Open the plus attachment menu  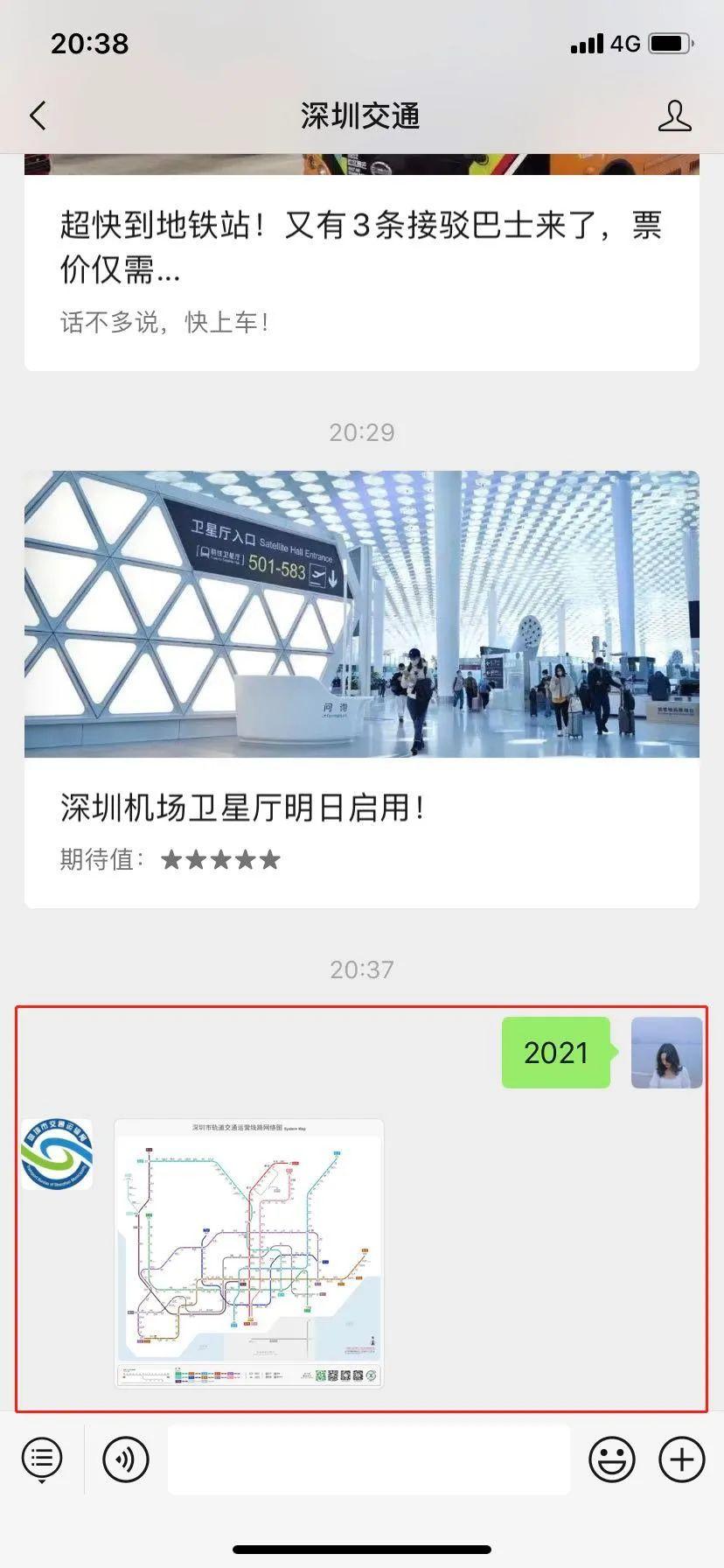[x=681, y=1459]
